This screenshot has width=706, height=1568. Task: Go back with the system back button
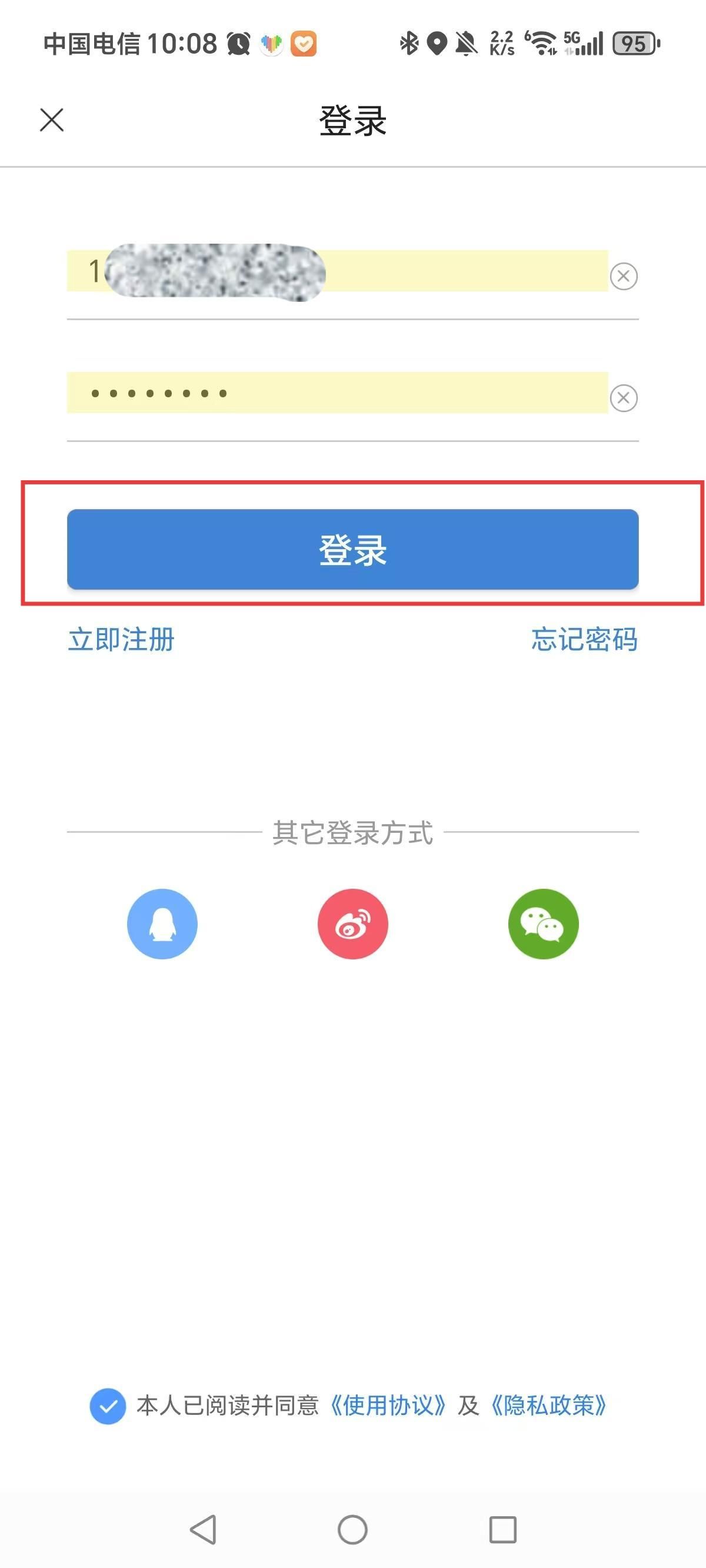click(x=204, y=1529)
